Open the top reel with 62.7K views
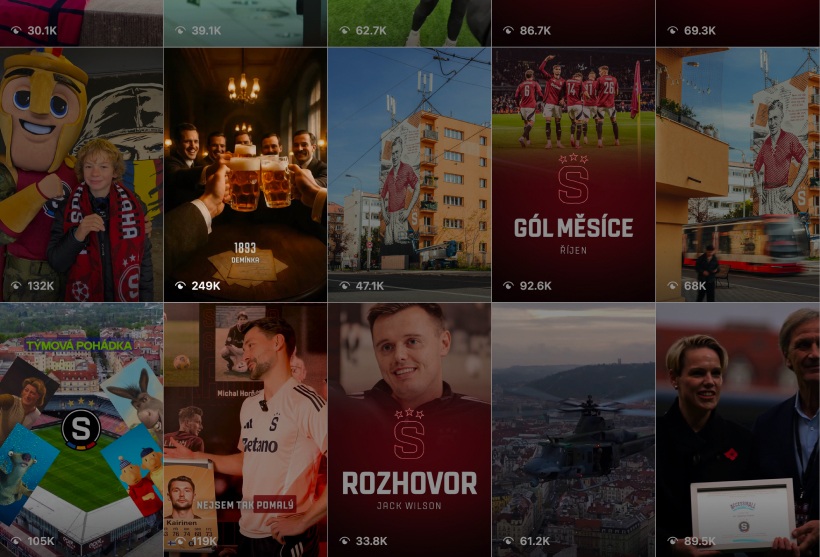Screen dimensions: 820x557 pyautogui.click(x=409, y=20)
